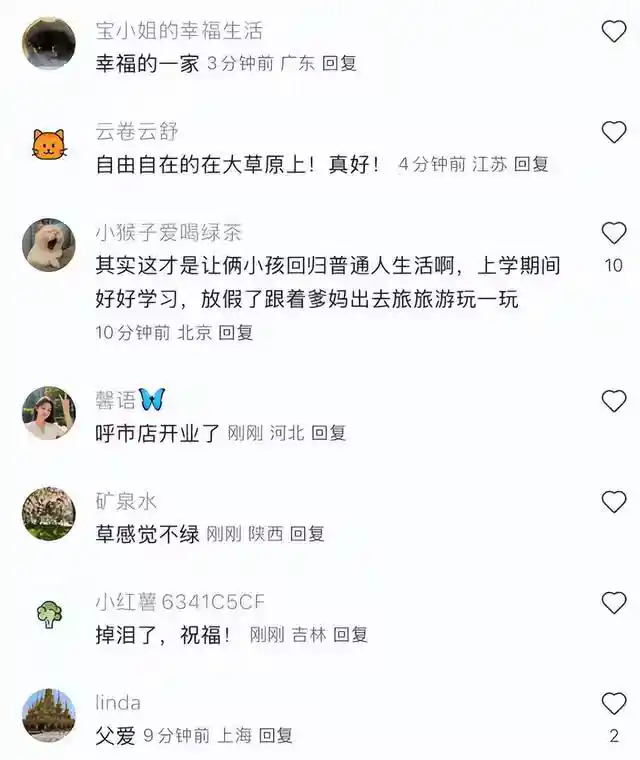Open profile of username 小猴子爱喝绿茶
Screen dimensions: 640x760
169,233
